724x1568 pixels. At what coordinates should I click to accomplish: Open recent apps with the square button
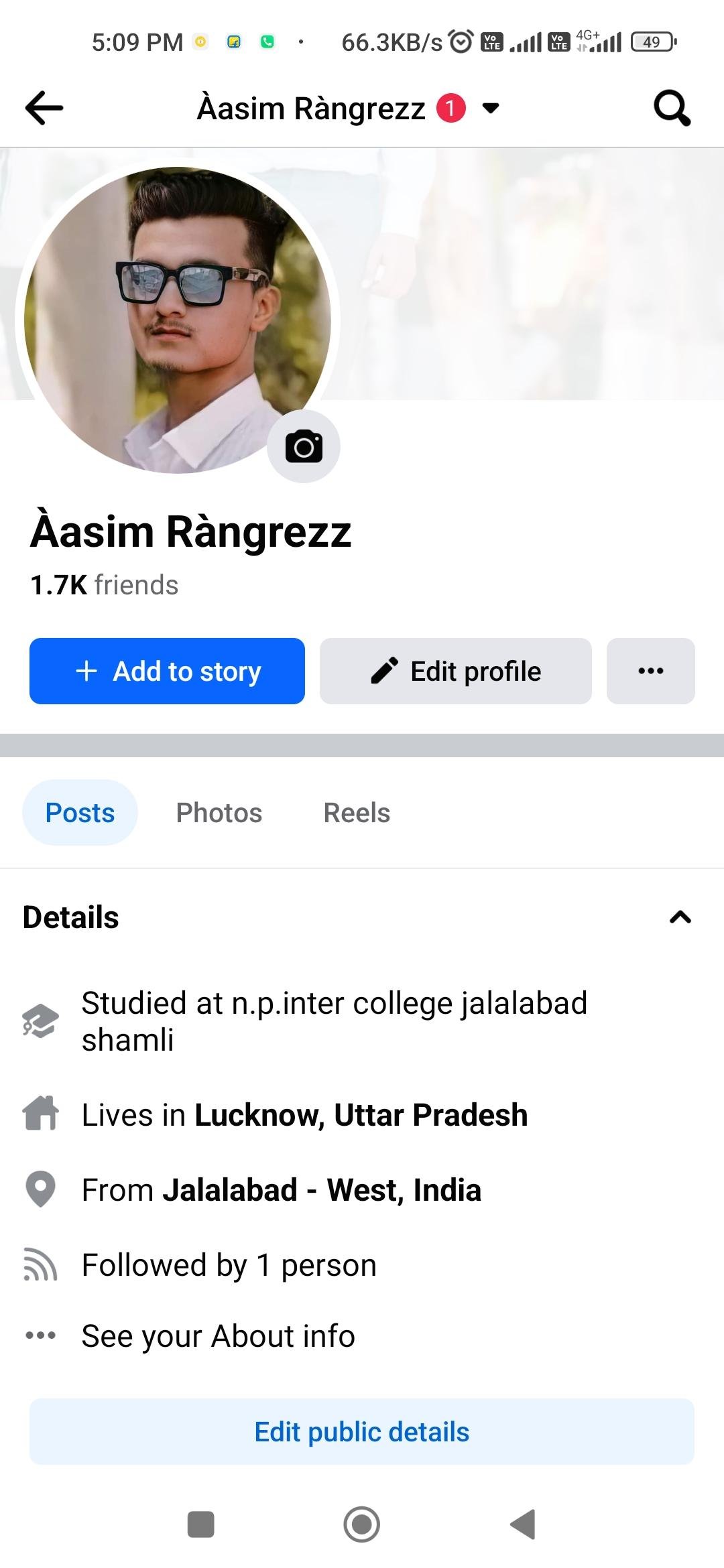pyautogui.click(x=200, y=1524)
